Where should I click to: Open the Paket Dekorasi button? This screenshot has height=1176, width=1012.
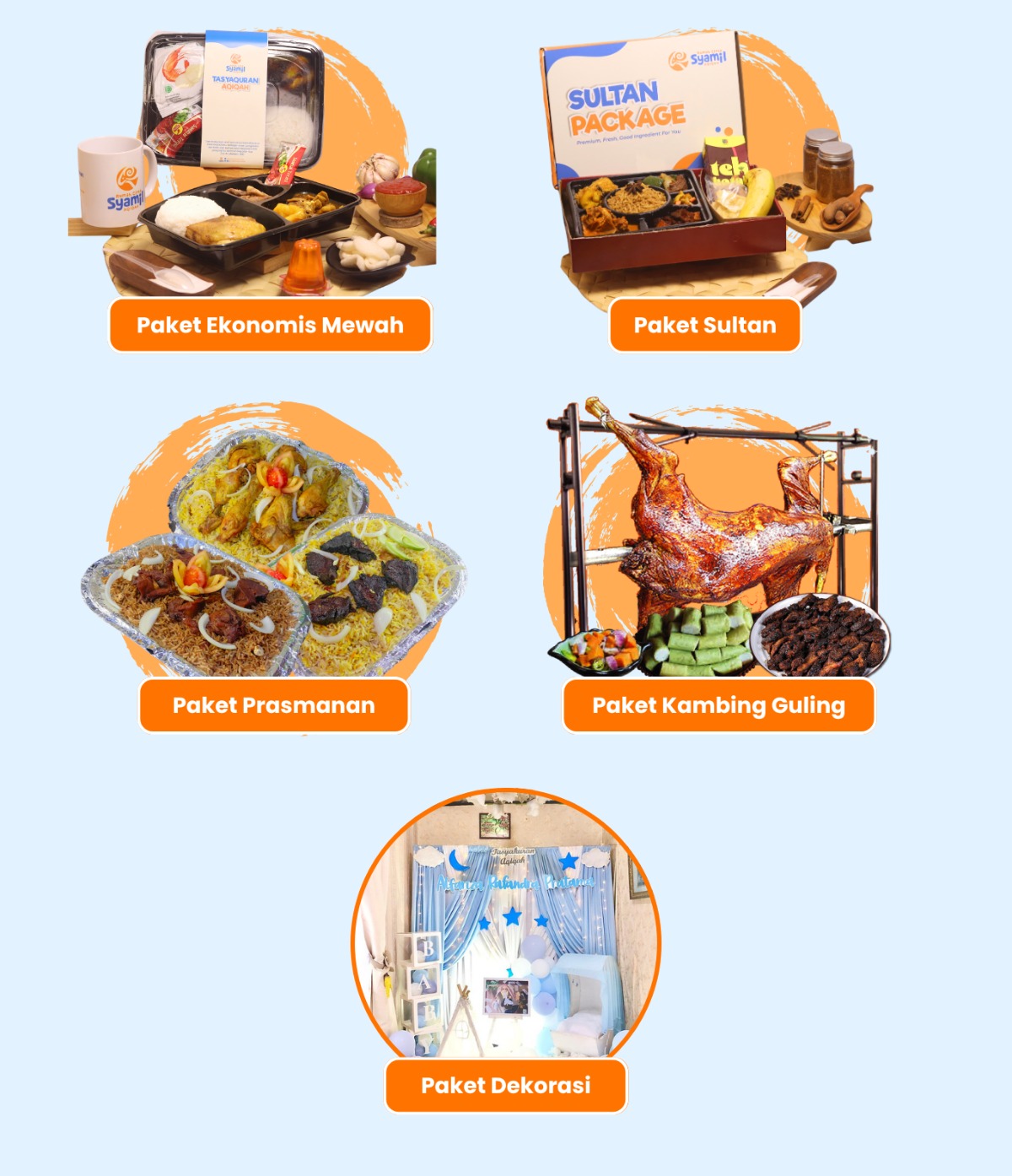coord(506,1086)
